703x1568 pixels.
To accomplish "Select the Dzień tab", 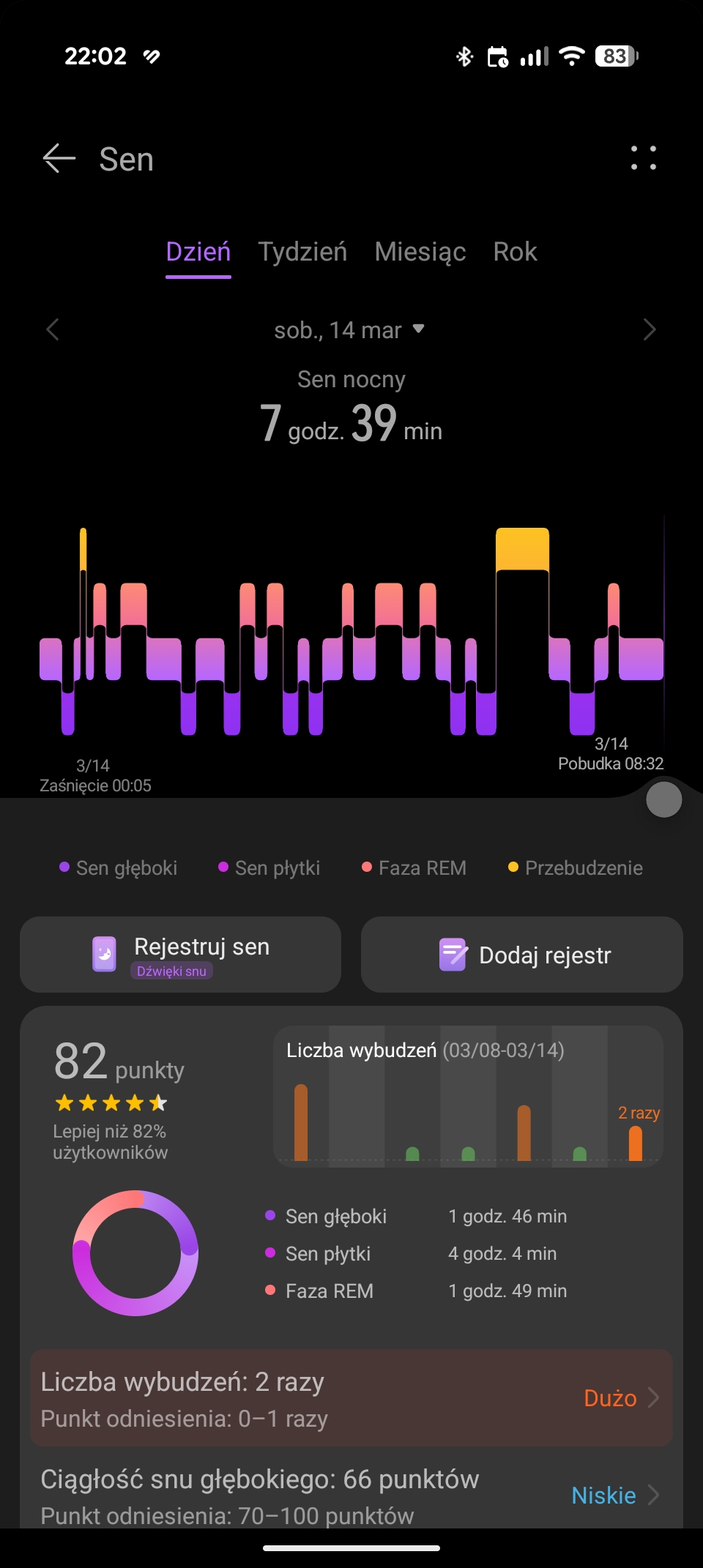I will (x=198, y=252).
